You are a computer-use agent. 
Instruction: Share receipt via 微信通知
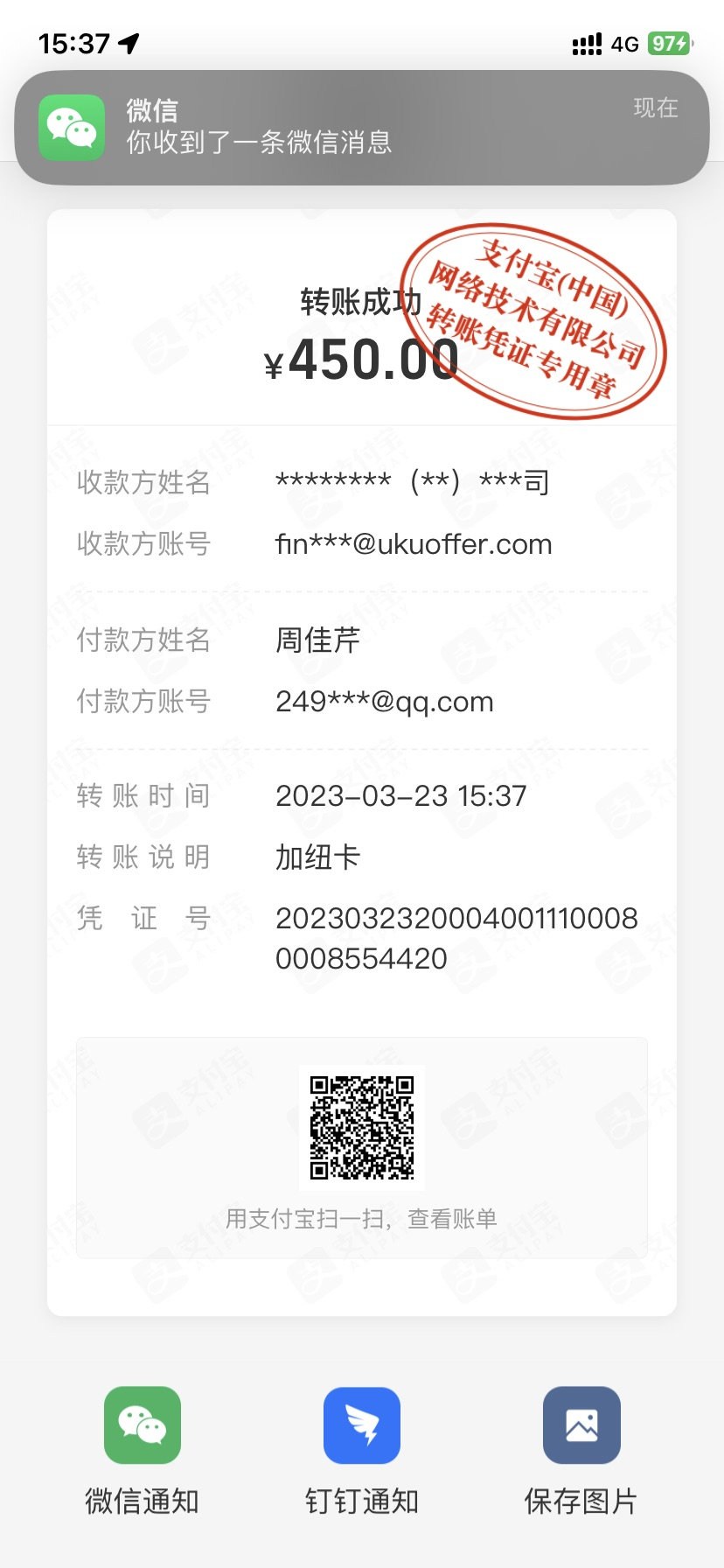click(143, 1425)
